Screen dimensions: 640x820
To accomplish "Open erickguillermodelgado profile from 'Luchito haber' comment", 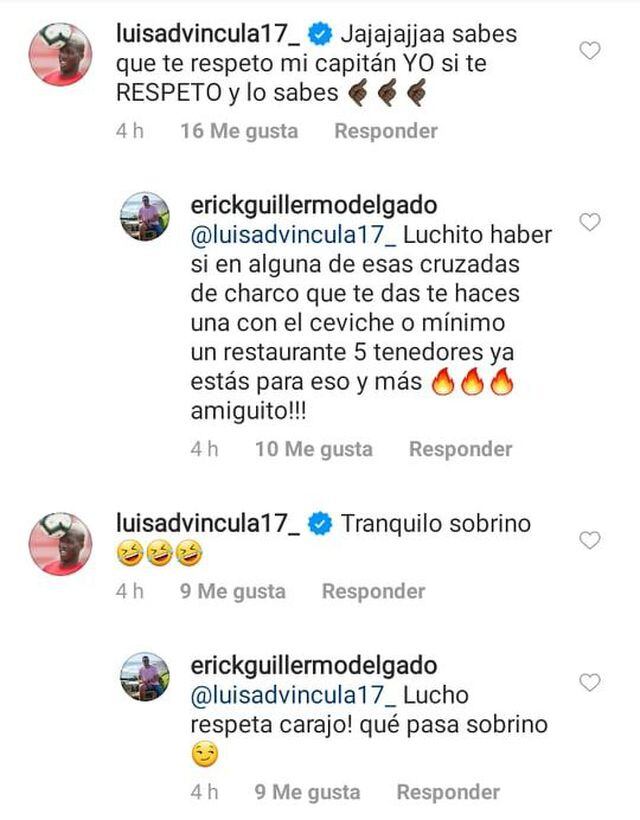I will (x=313, y=205).
